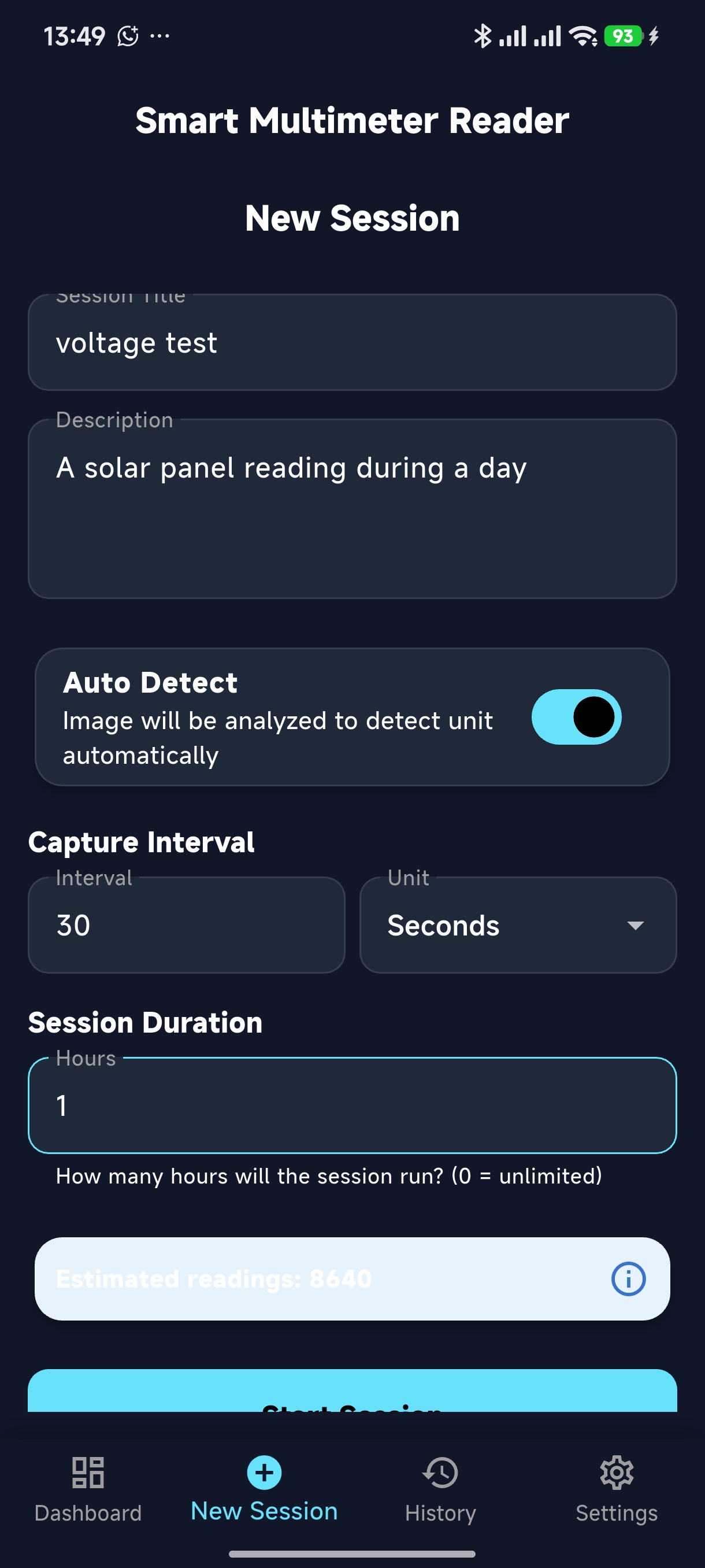Disable the Auto Detect toggle
This screenshot has height=1568, width=705.
(577, 718)
